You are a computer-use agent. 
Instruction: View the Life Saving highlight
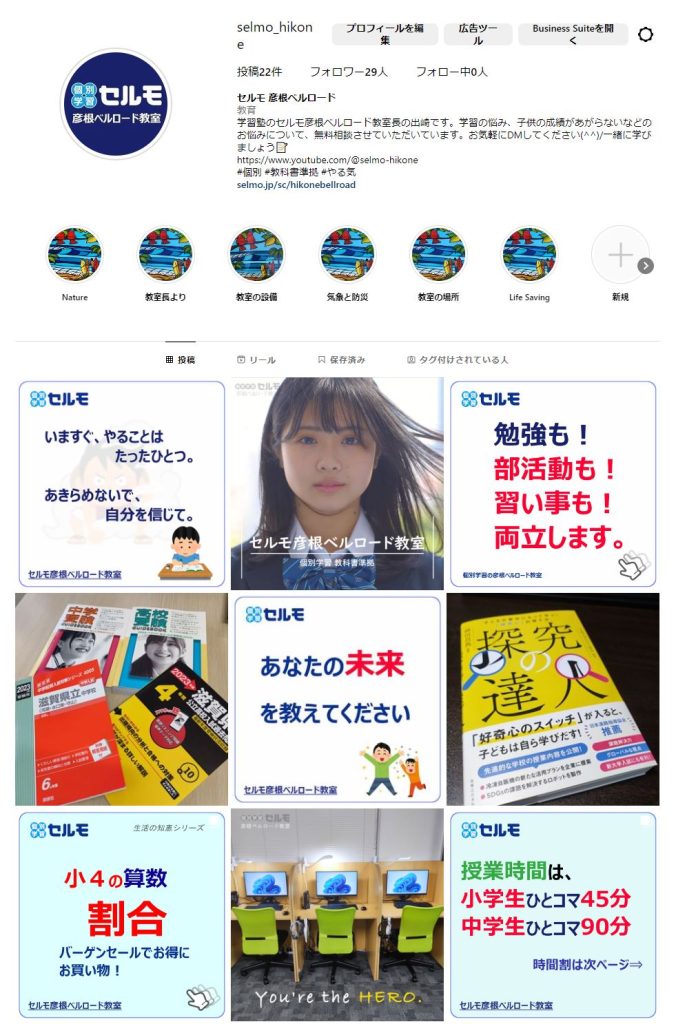click(529, 255)
